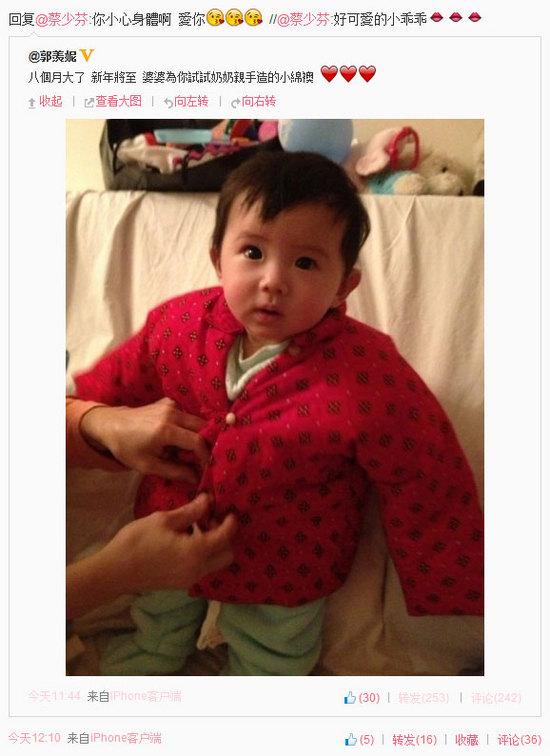Open the 评论(36) comments
Viewport: 550px width, 756px height.
pyautogui.click(x=519, y=739)
